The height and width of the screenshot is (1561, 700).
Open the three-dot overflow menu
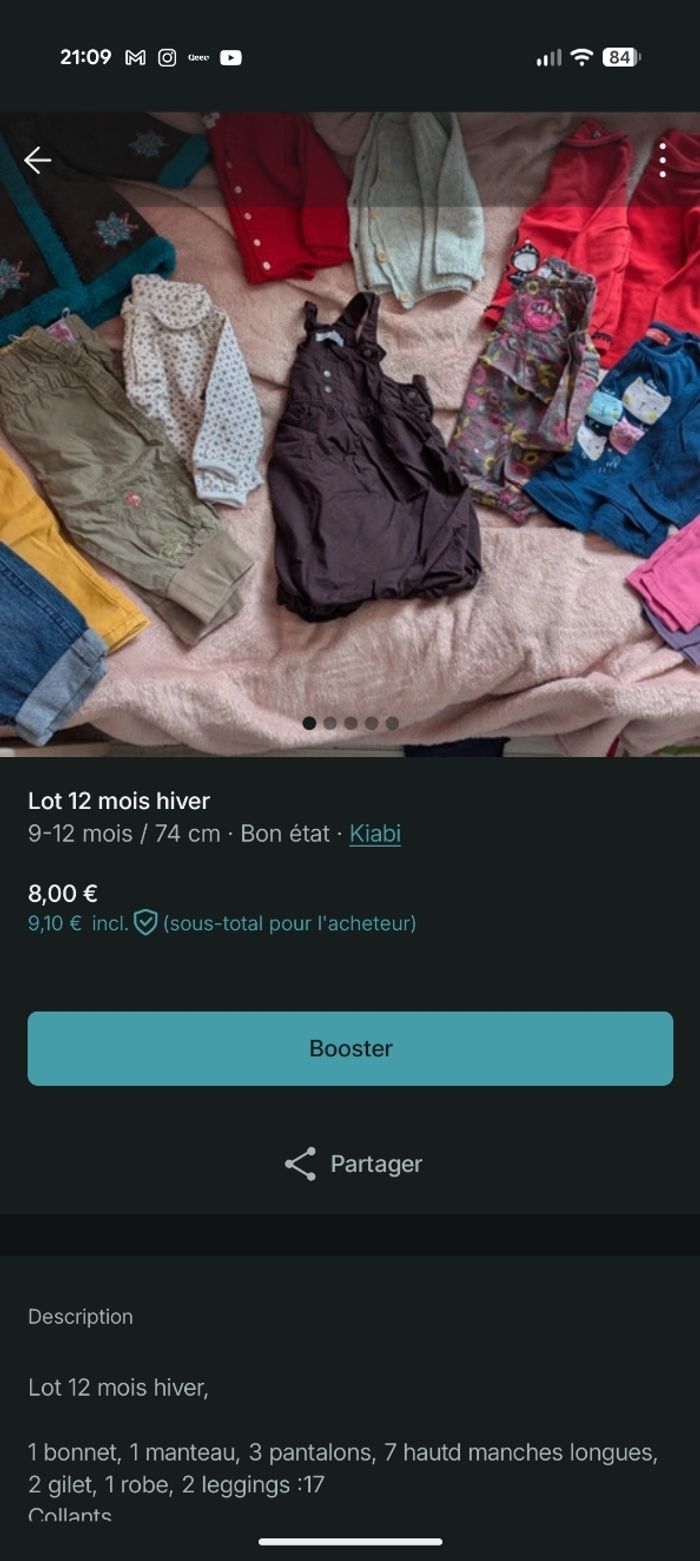(662, 160)
